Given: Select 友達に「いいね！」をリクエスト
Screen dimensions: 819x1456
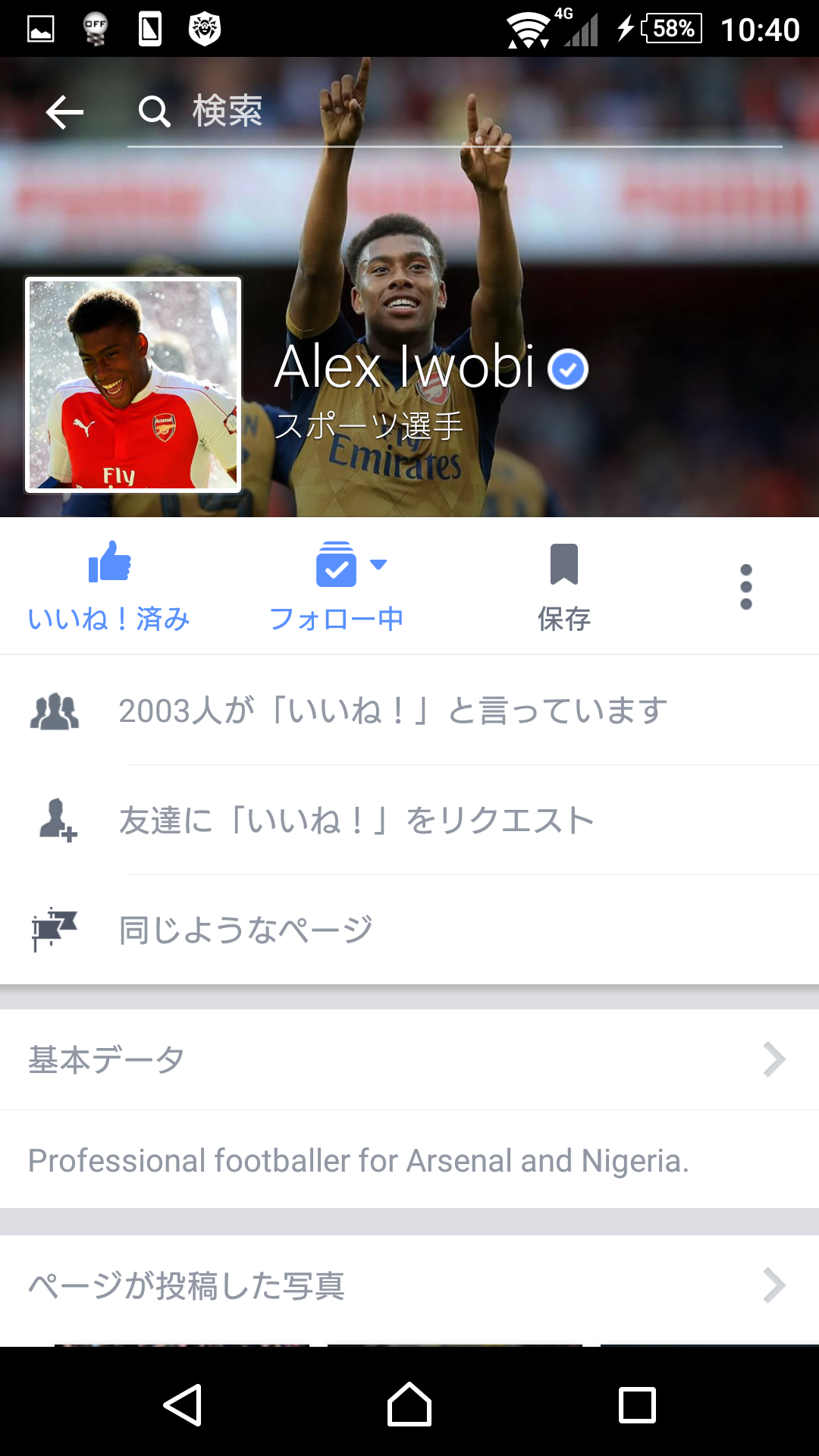Looking at the screenshot, I should click(409, 820).
